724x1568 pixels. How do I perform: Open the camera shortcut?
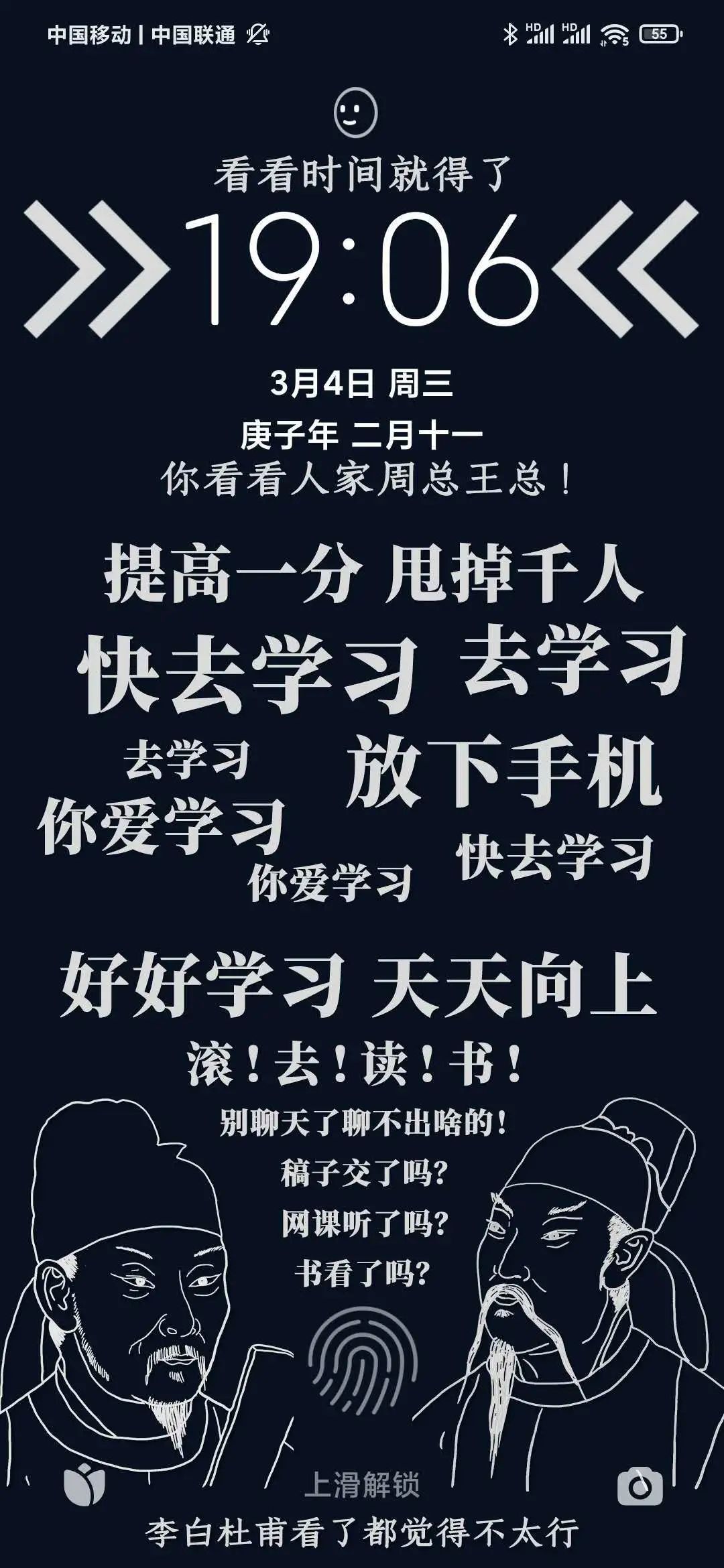coord(640,1488)
